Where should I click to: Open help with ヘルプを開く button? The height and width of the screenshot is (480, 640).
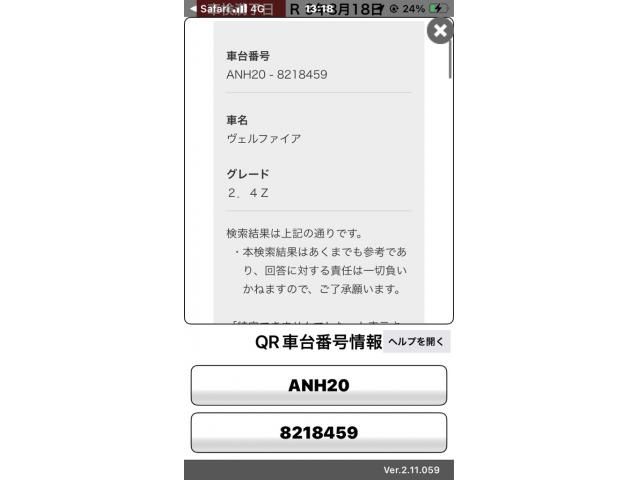pos(417,342)
